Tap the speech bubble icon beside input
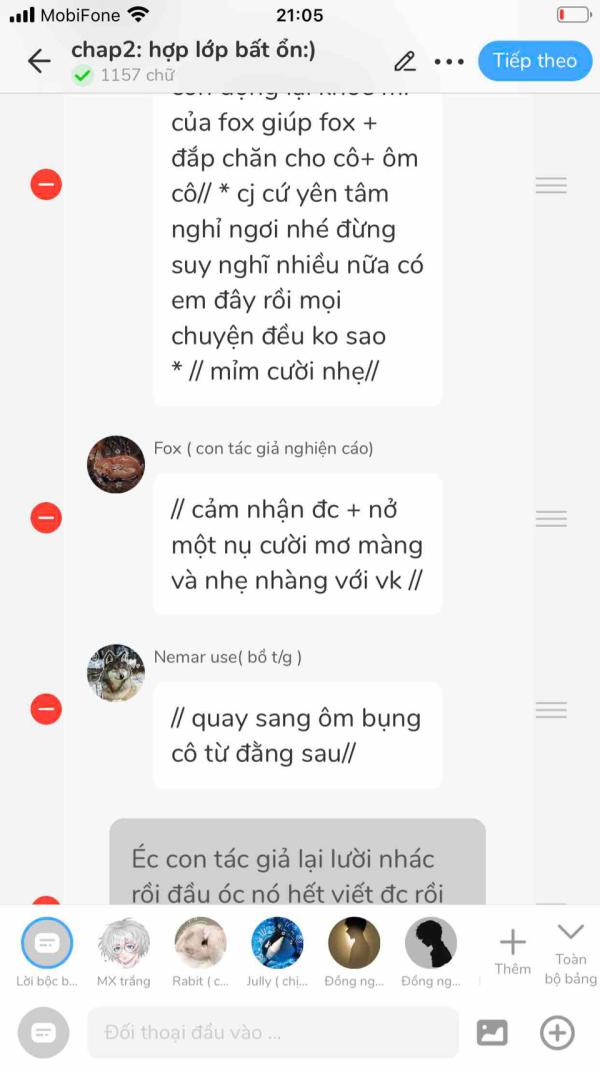Image resolution: width=600 pixels, height=1067 pixels. [44, 1033]
